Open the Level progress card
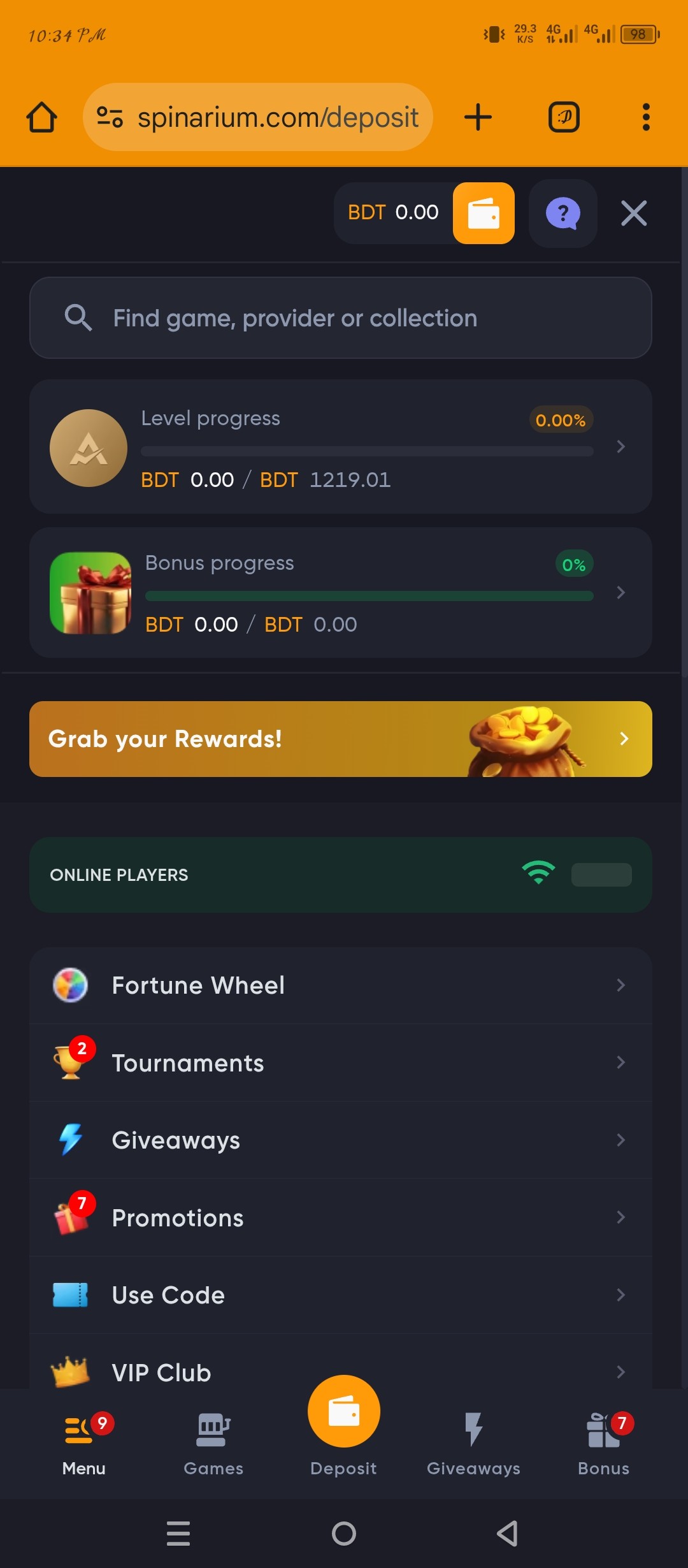This screenshot has height=1568, width=688. point(341,447)
